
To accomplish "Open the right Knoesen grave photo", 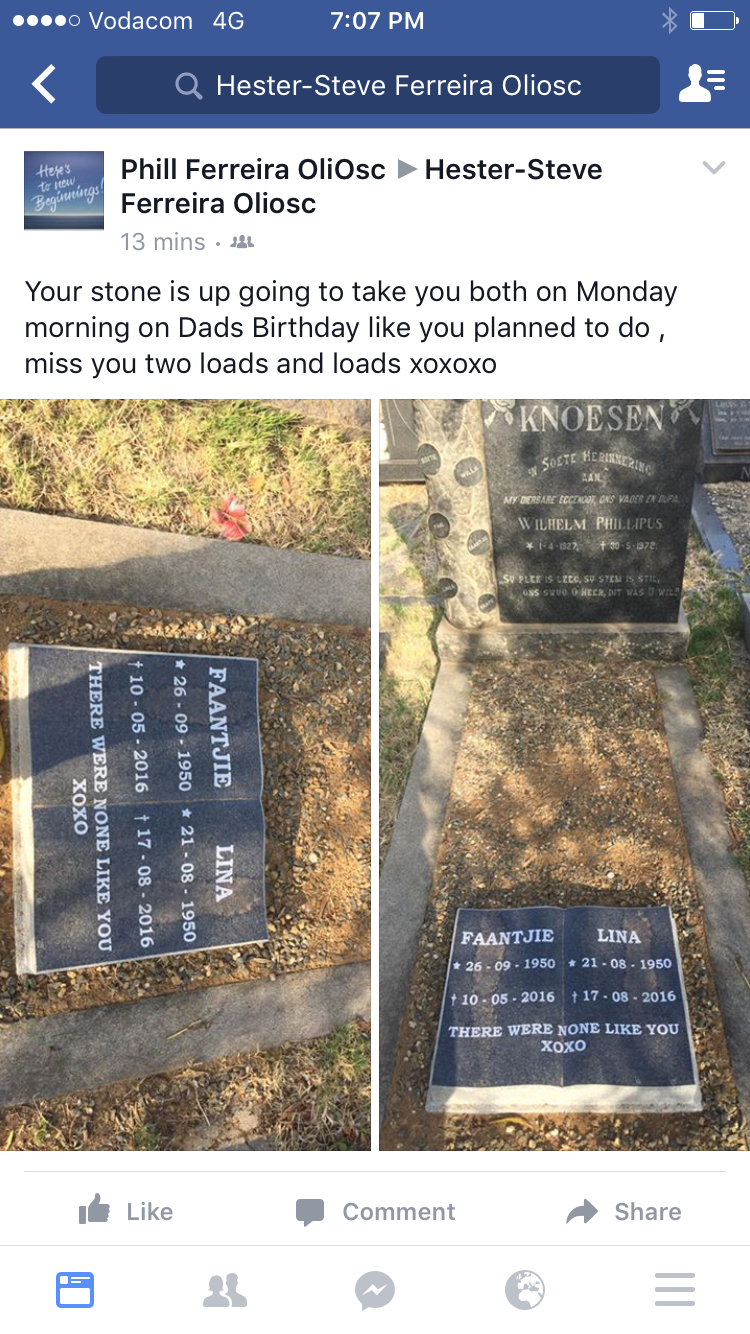I will pyautogui.click(x=565, y=775).
